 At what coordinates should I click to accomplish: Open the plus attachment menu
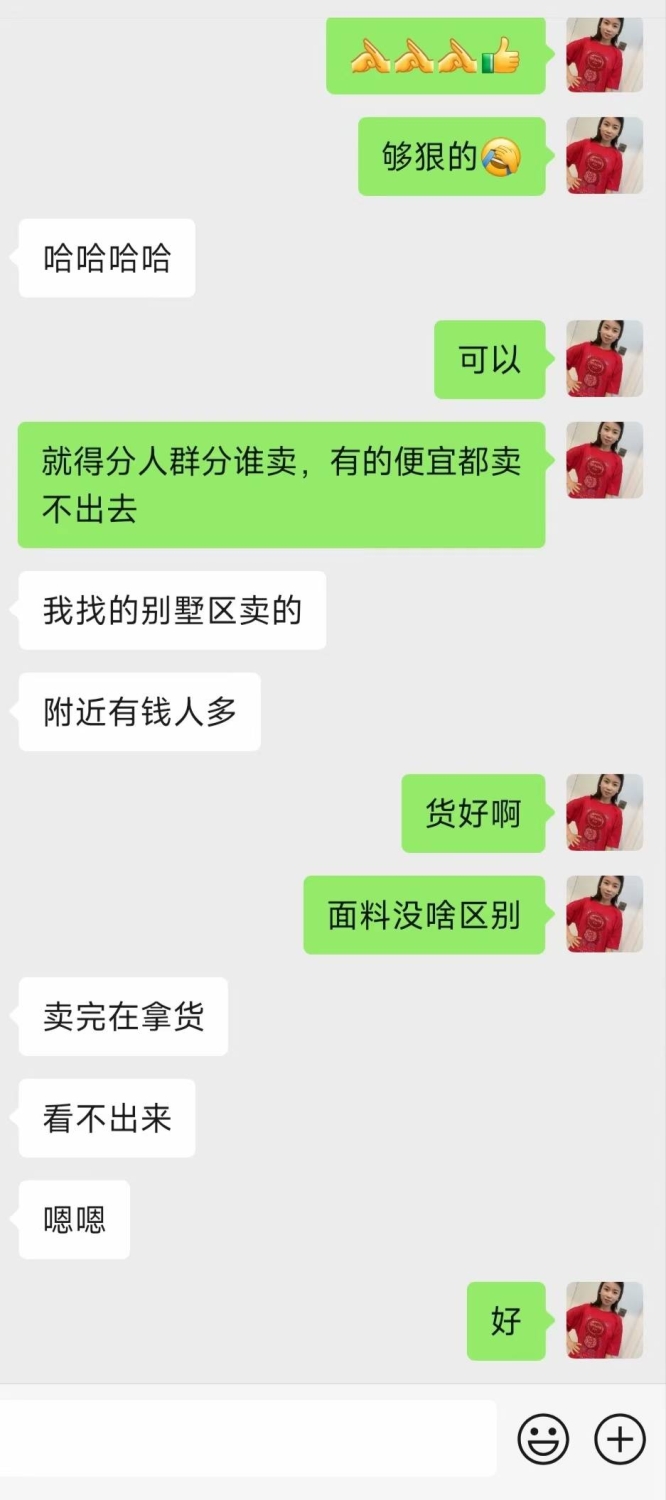[x=620, y=1440]
